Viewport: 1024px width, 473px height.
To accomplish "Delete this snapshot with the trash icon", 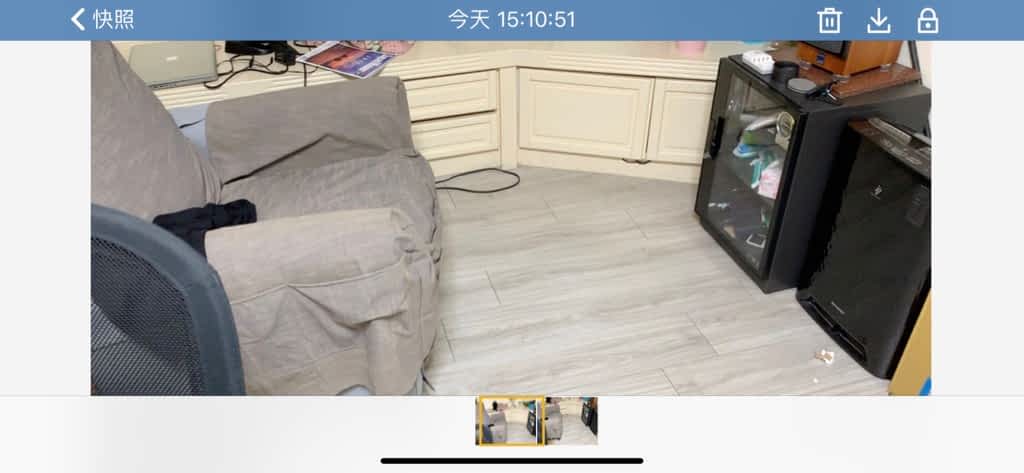I will coord(829,21).
